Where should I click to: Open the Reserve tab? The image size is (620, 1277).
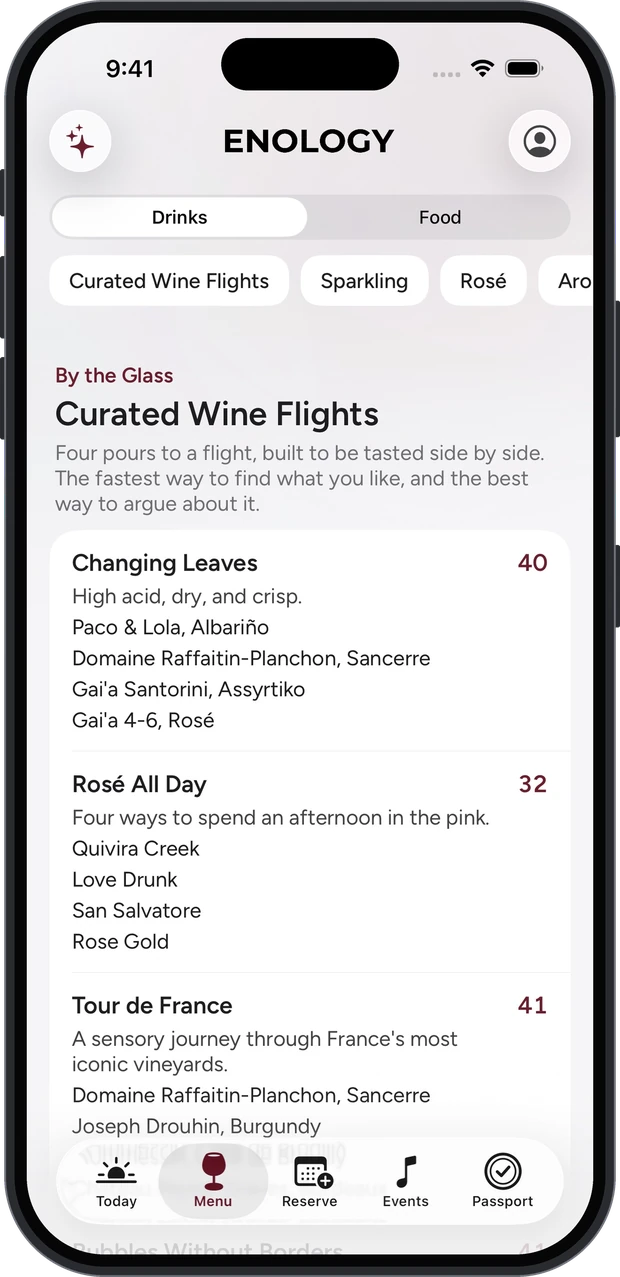point(310,1183)
